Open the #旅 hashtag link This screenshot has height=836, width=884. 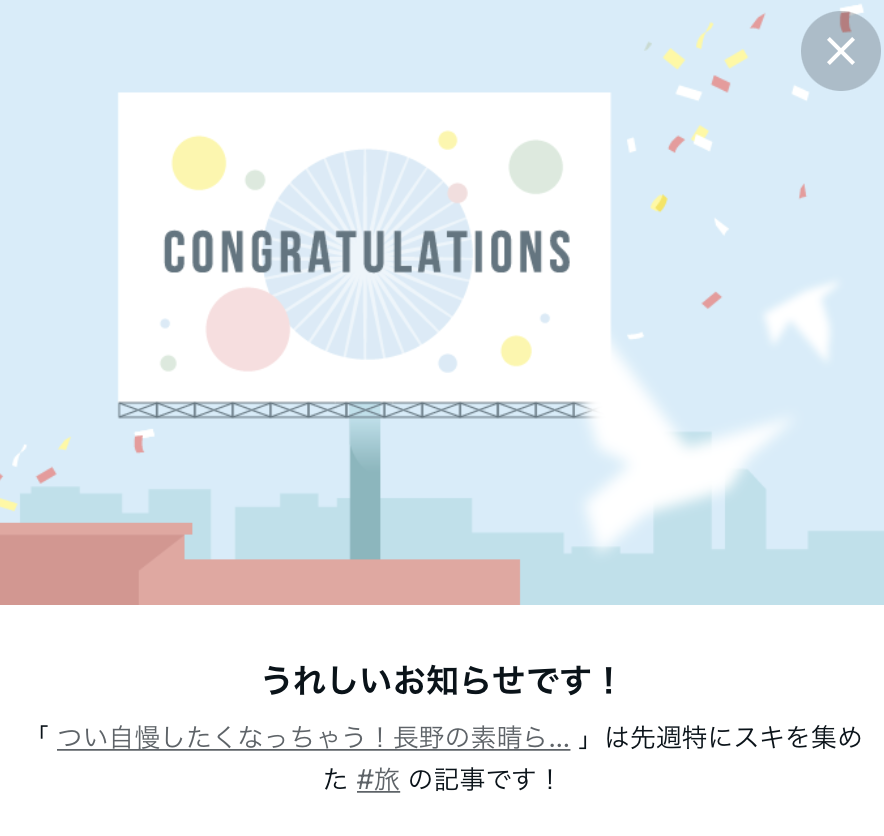point(378,780)
